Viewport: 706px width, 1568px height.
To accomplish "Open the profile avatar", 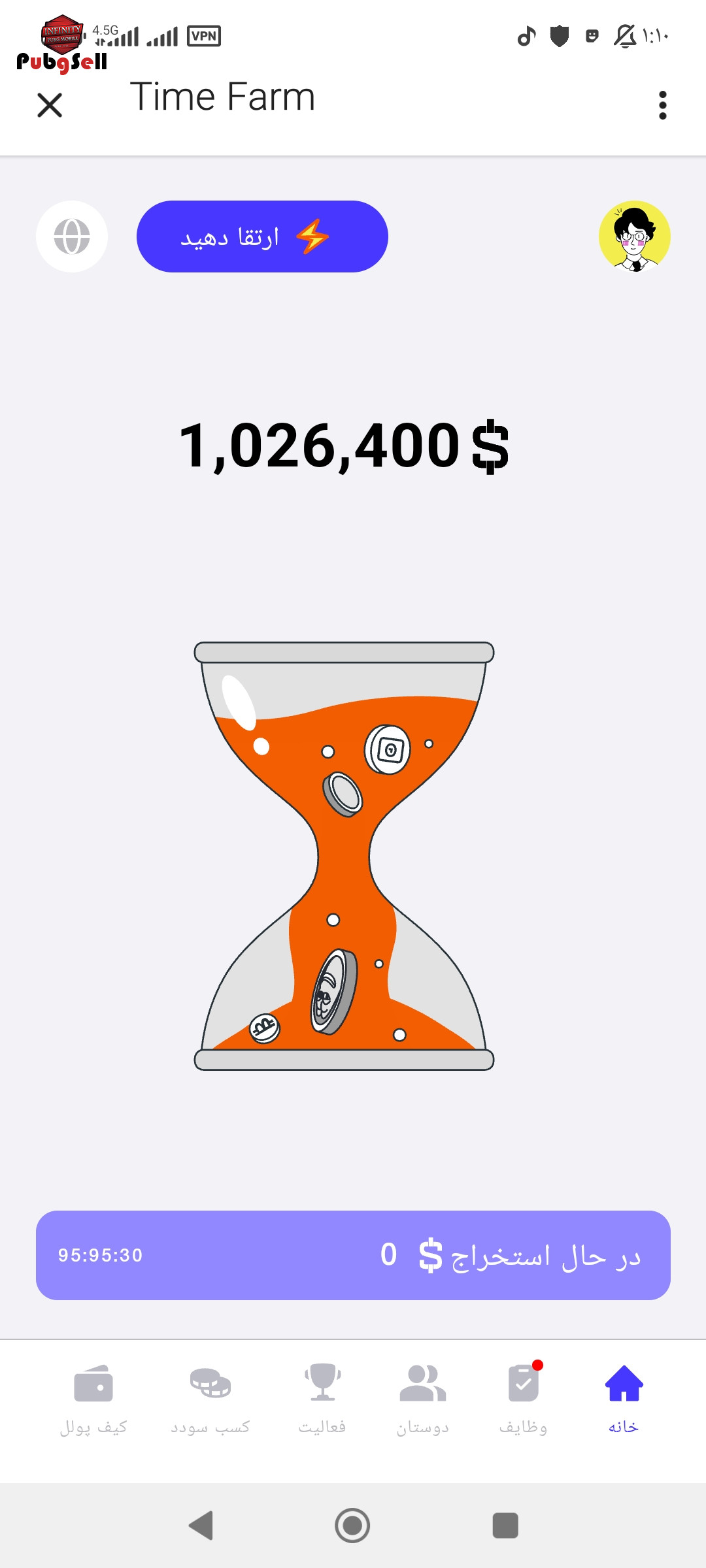I will (x=635, y=237).
